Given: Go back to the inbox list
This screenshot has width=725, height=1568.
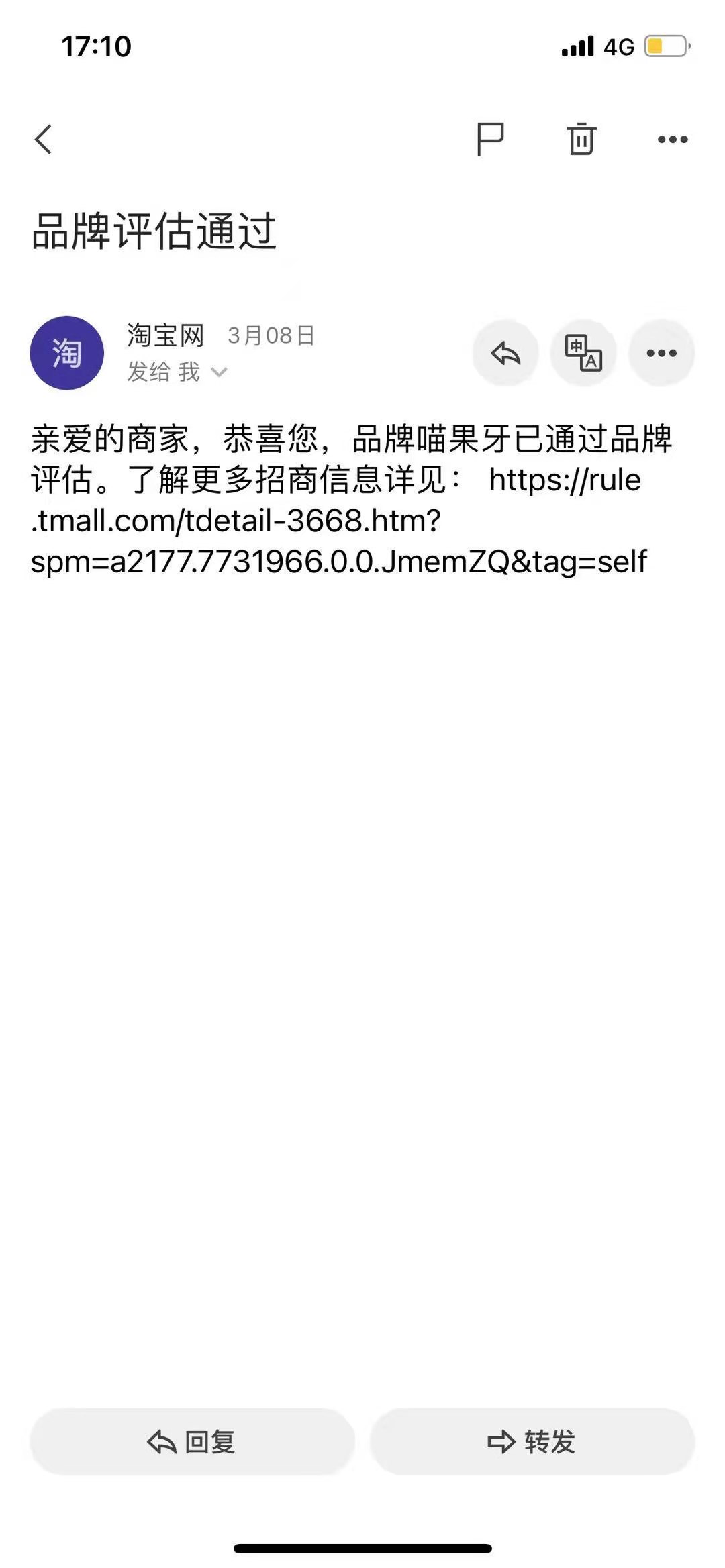Looking at the screenshot, I should [44, 140].
